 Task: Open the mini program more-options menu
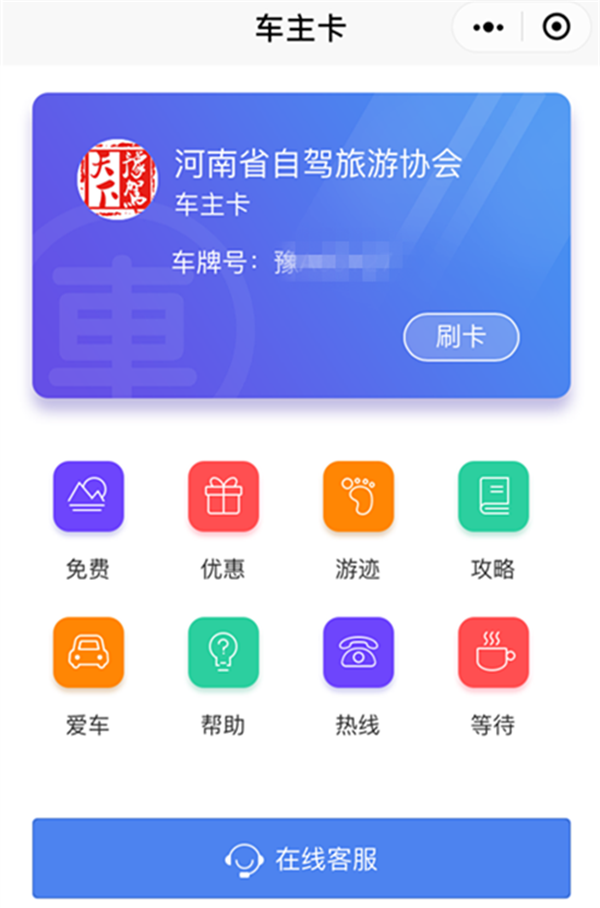(489, 28)
